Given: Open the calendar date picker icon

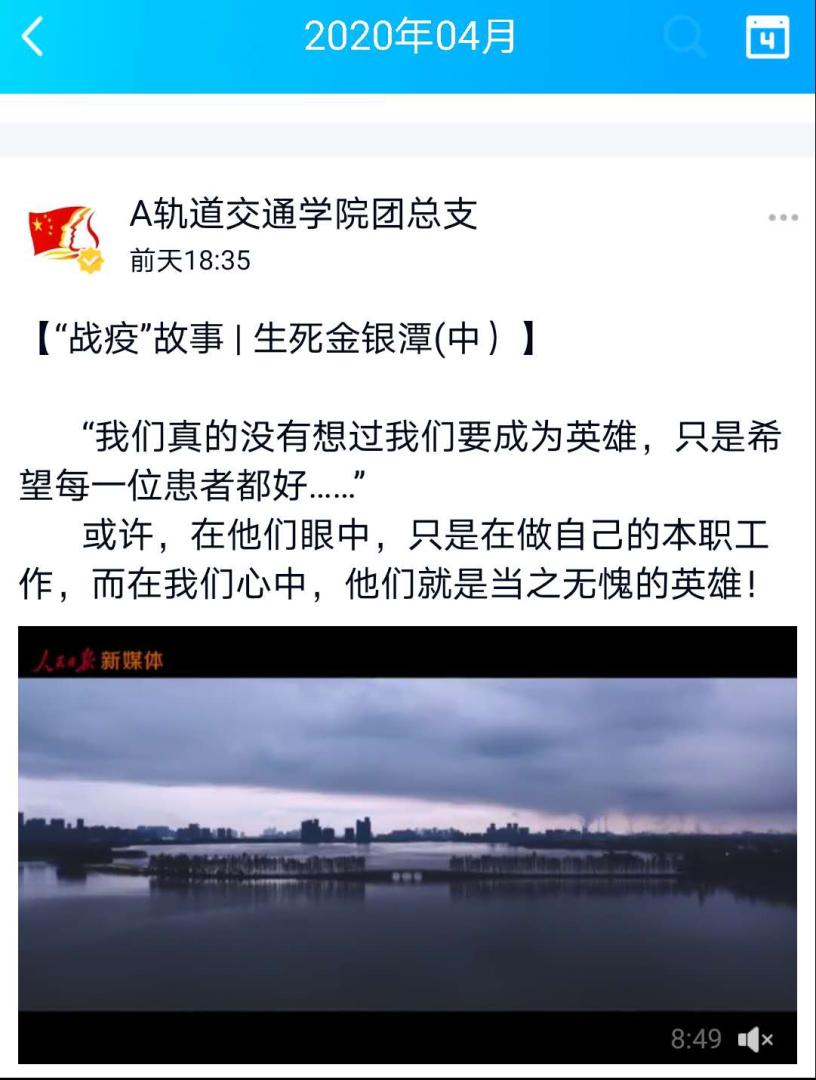Looking at the screenshot, I should [x=767, y=38].
